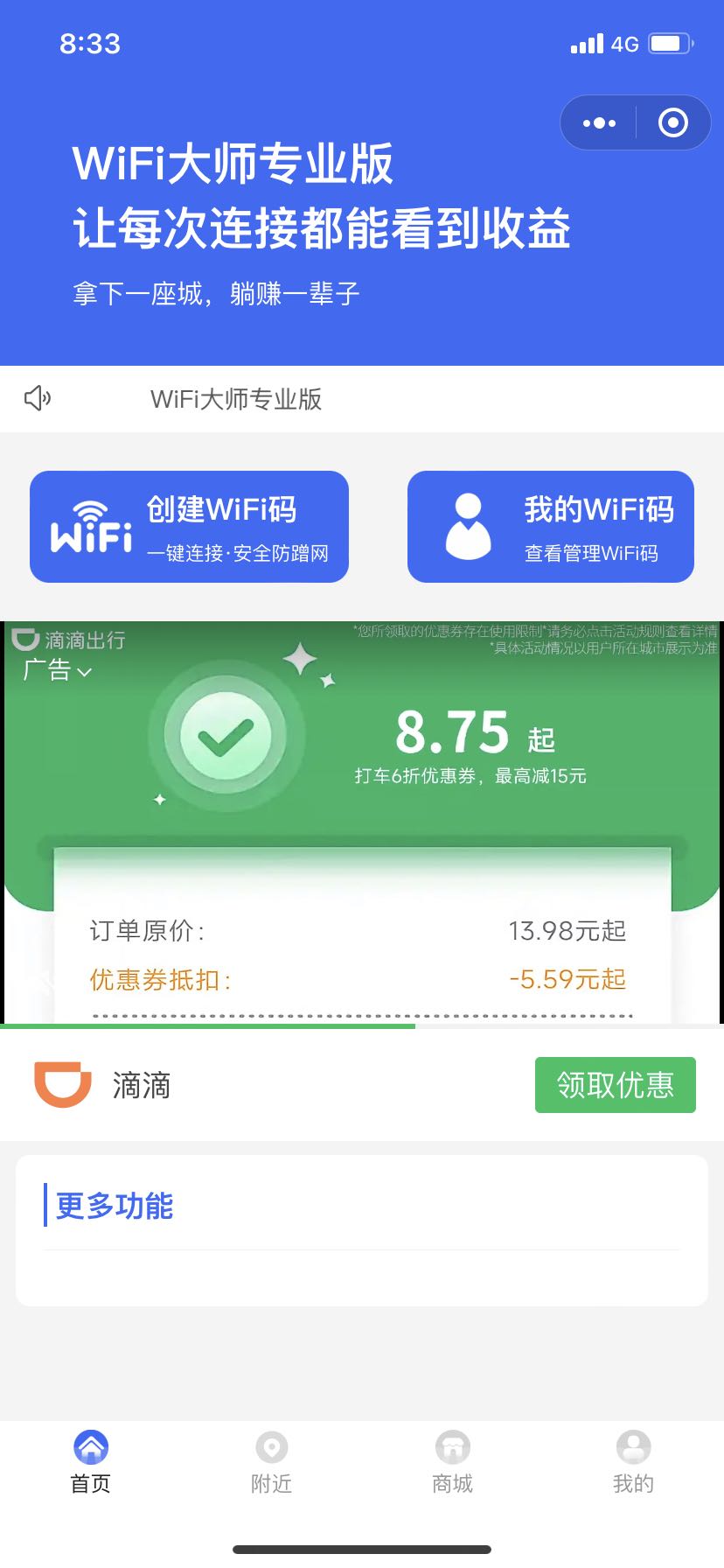This screenshot has height=1568, width=724.
Task: Tap 创建WiFi码 button
Action: coord(189,527)
